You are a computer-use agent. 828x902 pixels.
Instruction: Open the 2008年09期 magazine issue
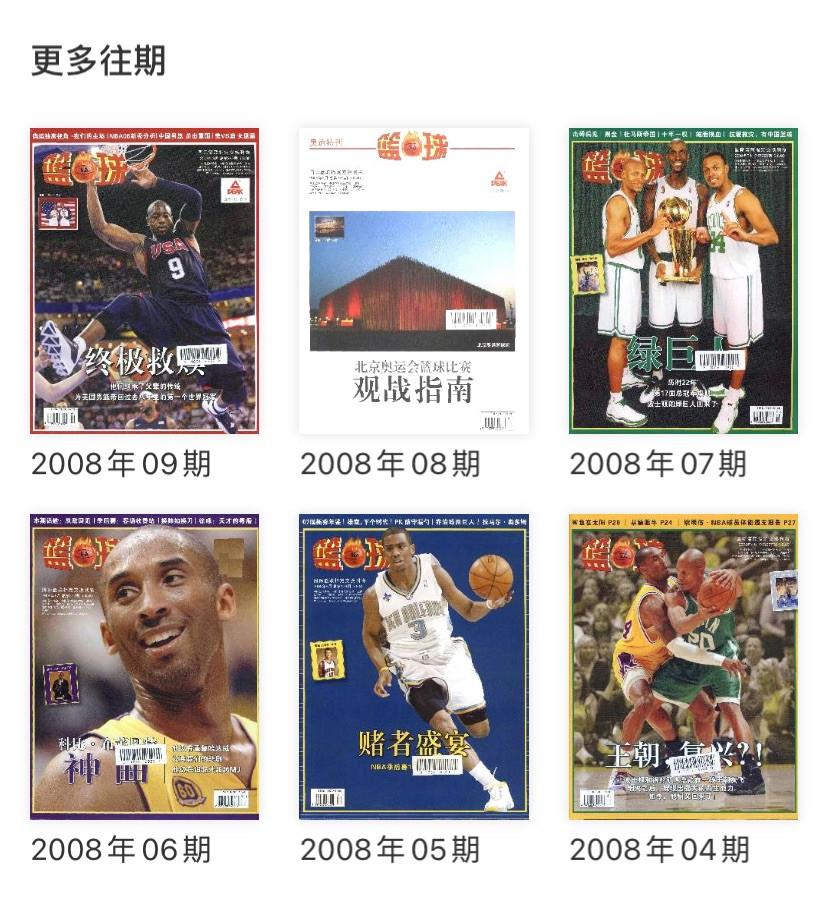coord(144,281)
